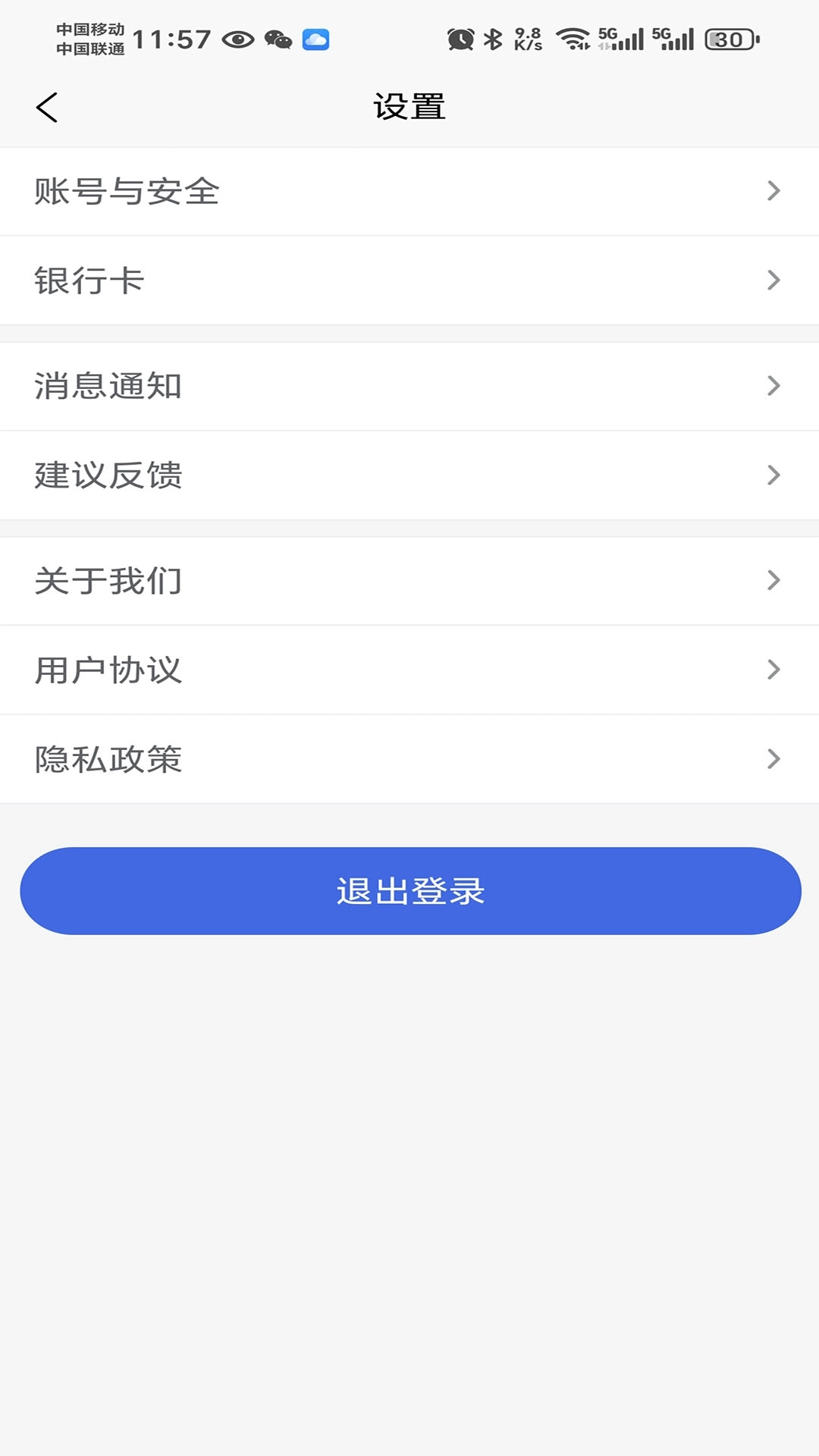Tap the Wi-Fi signal icon
819x1456 pixels.
point(574,40)
